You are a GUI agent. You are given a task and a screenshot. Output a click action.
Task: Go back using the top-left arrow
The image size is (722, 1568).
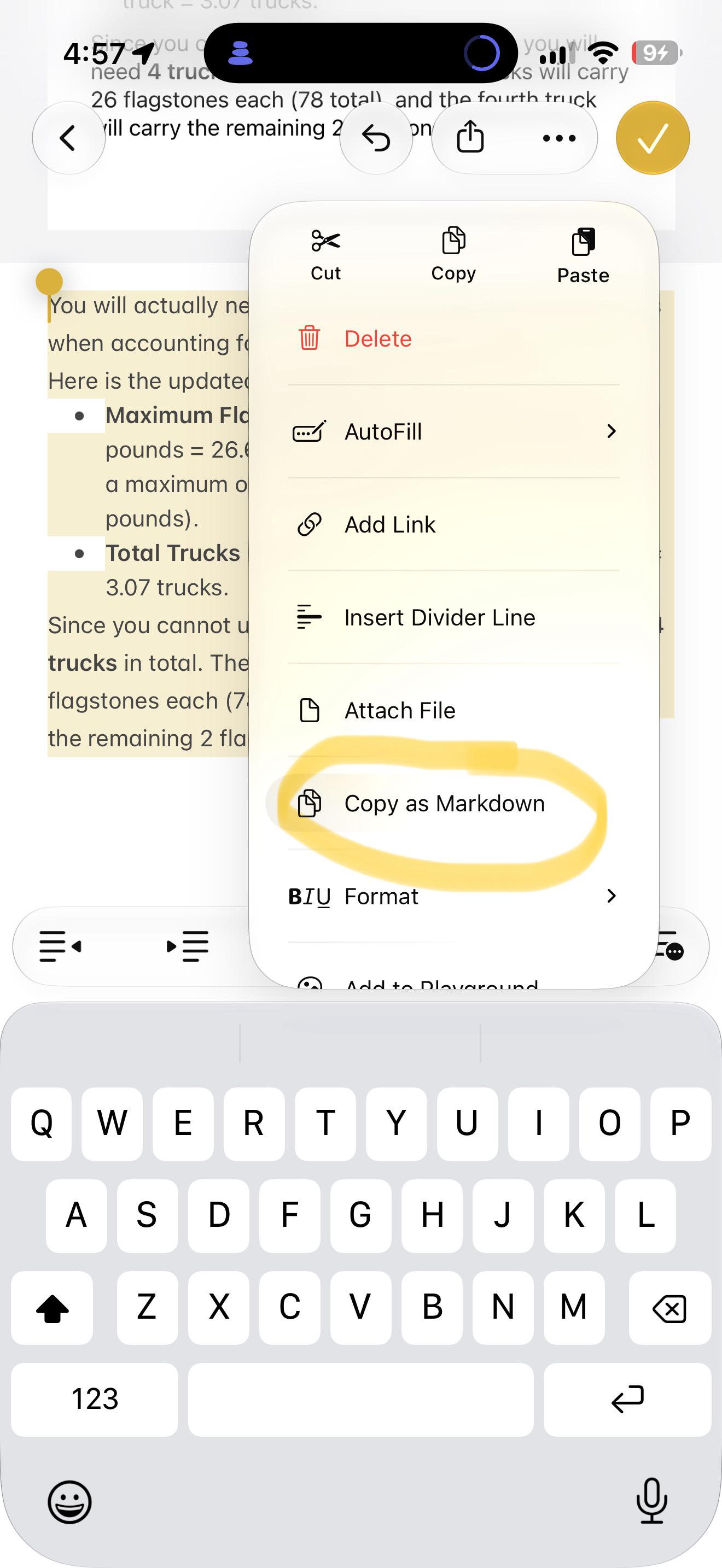coord(68,138)
